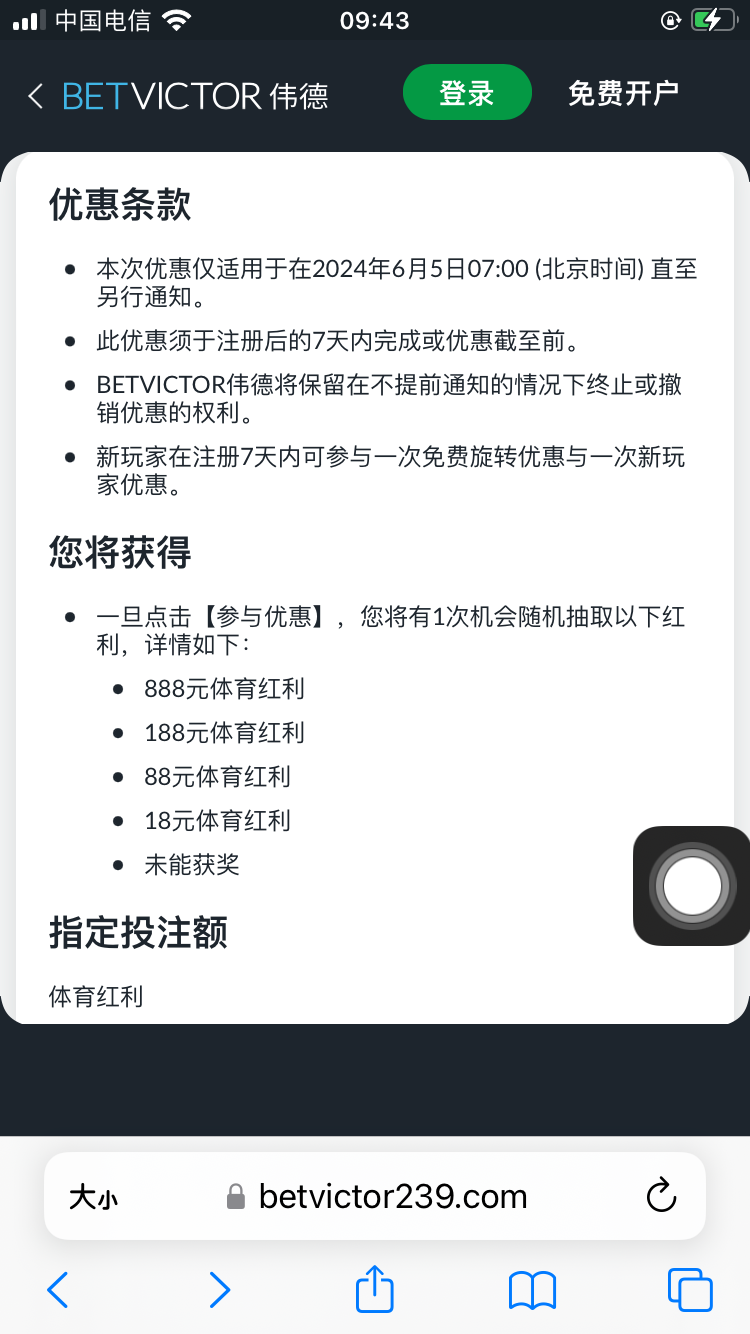
Task: Tap the padlock icon in the address bar
Action: 236,1195
